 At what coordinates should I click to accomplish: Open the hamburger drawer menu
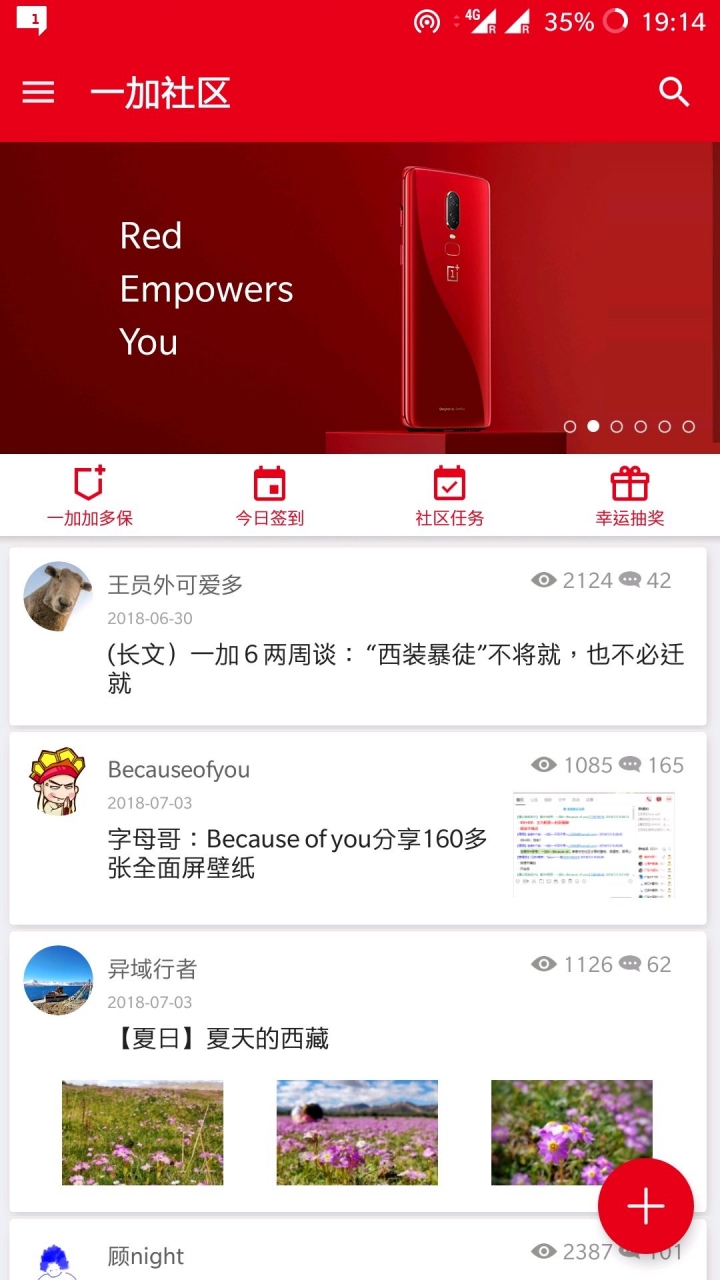click(x=38, y=92)
